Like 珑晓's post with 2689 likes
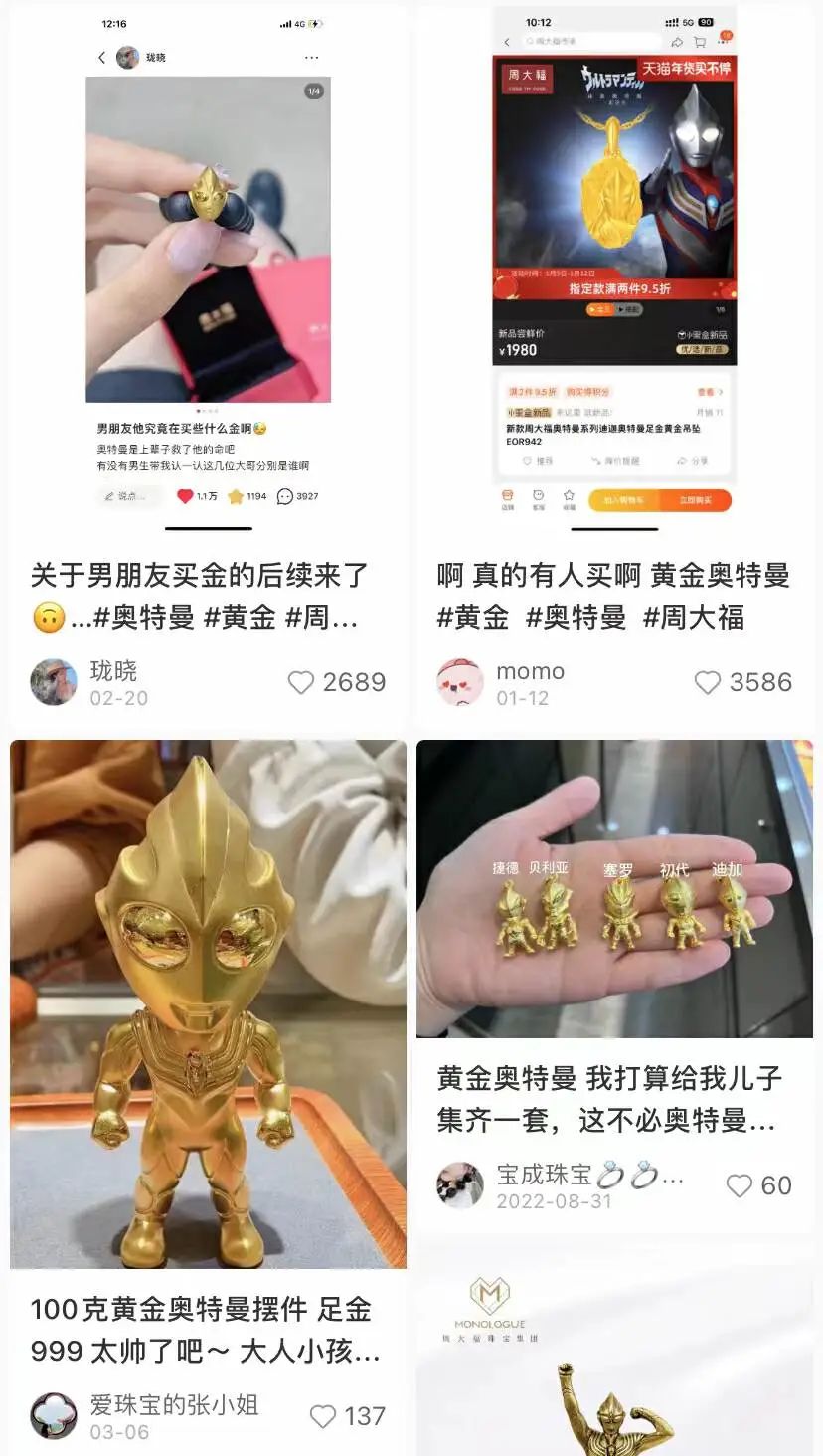 tap(300, 682)
